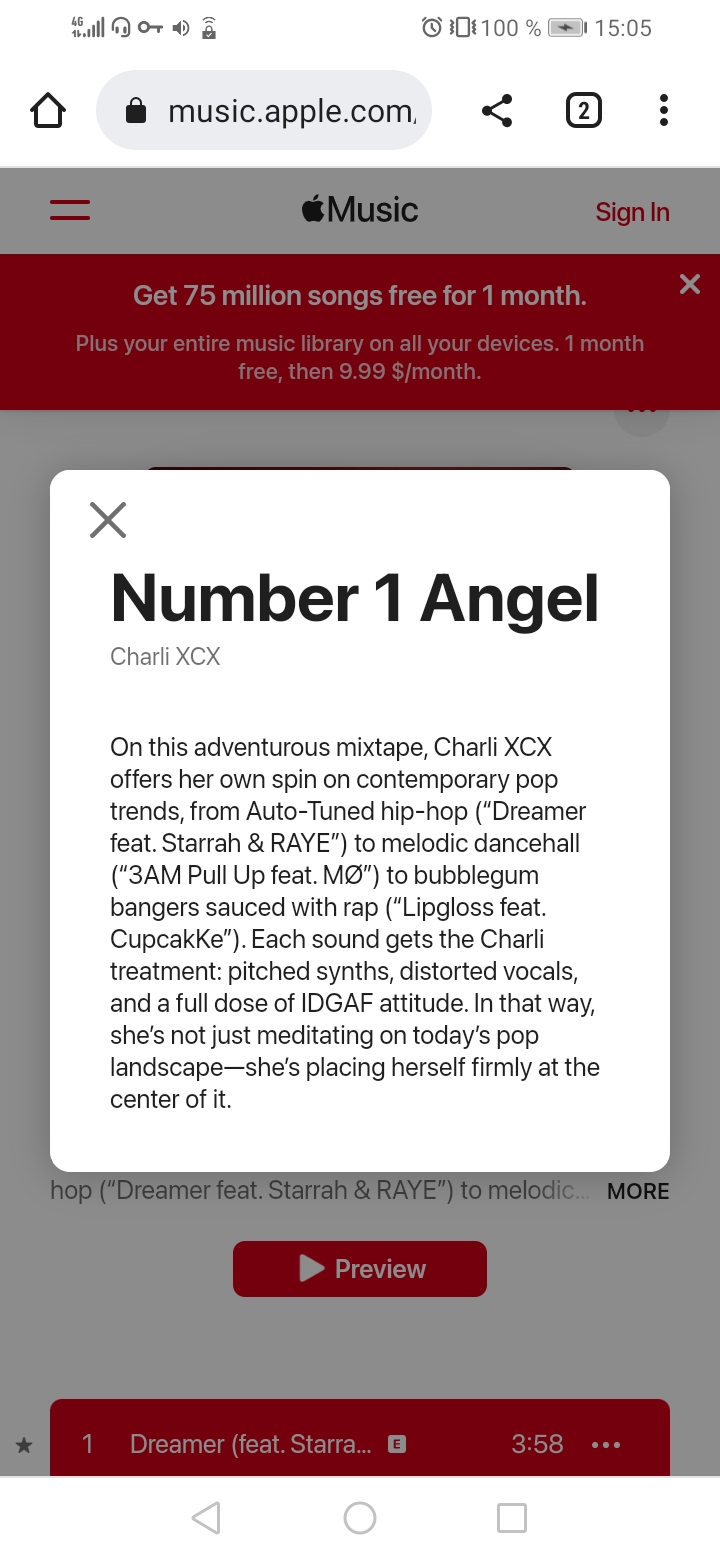Go to browser home page
This screenshot has width=720, height=1560.
tap(48, 111)
